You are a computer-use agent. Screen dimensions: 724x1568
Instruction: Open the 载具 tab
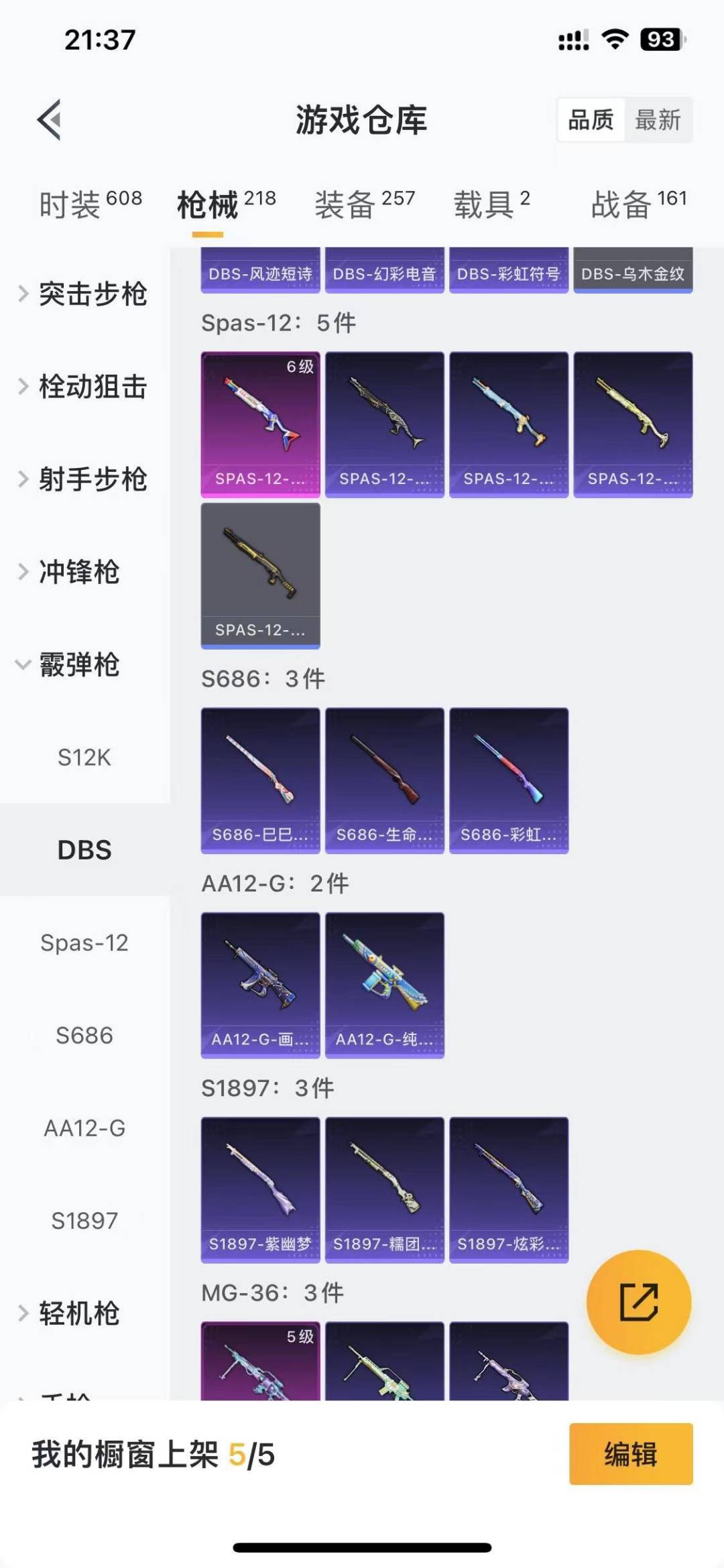coord(491,204)
